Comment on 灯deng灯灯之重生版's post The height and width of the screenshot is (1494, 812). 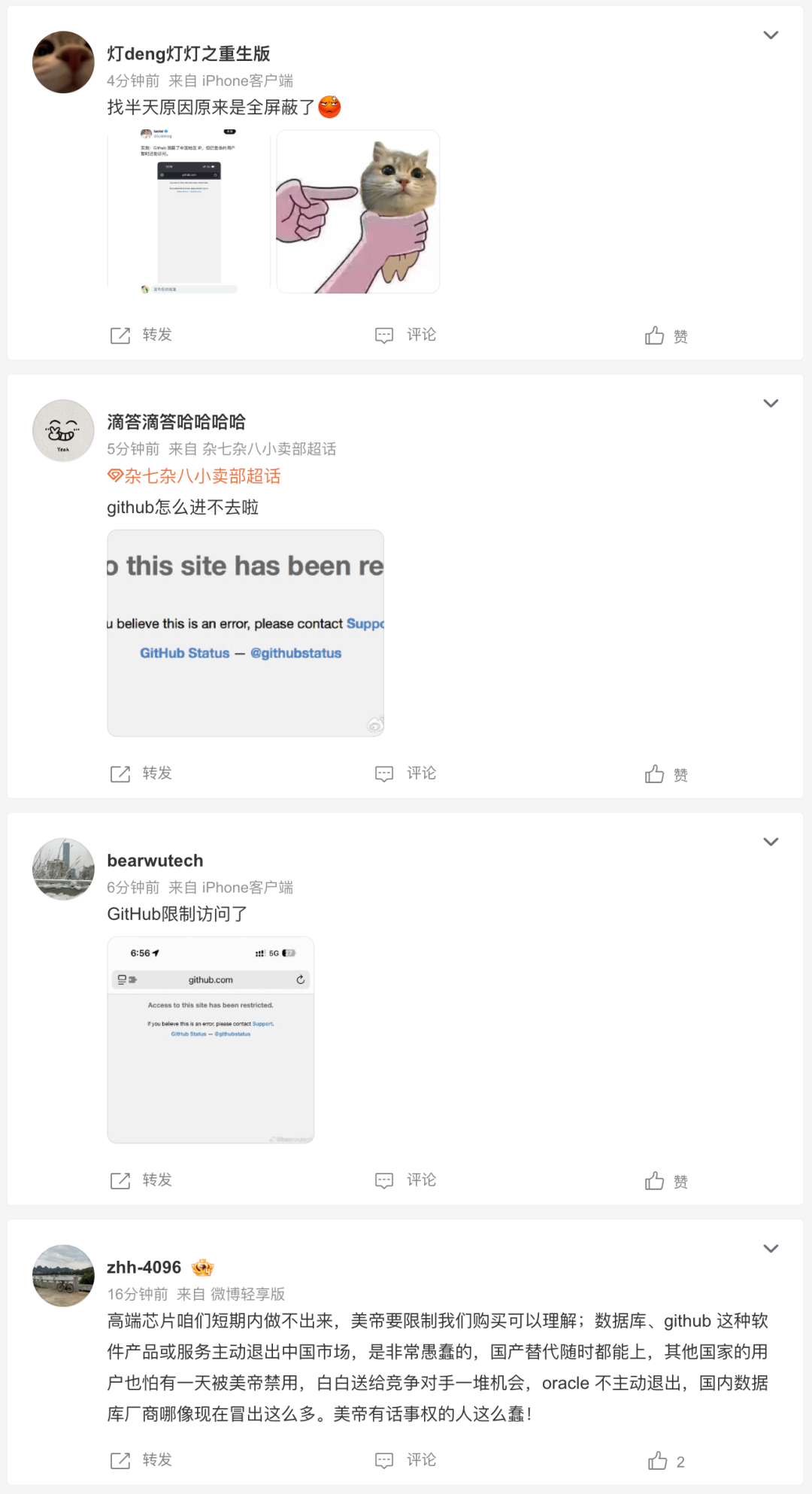[406, 335]
